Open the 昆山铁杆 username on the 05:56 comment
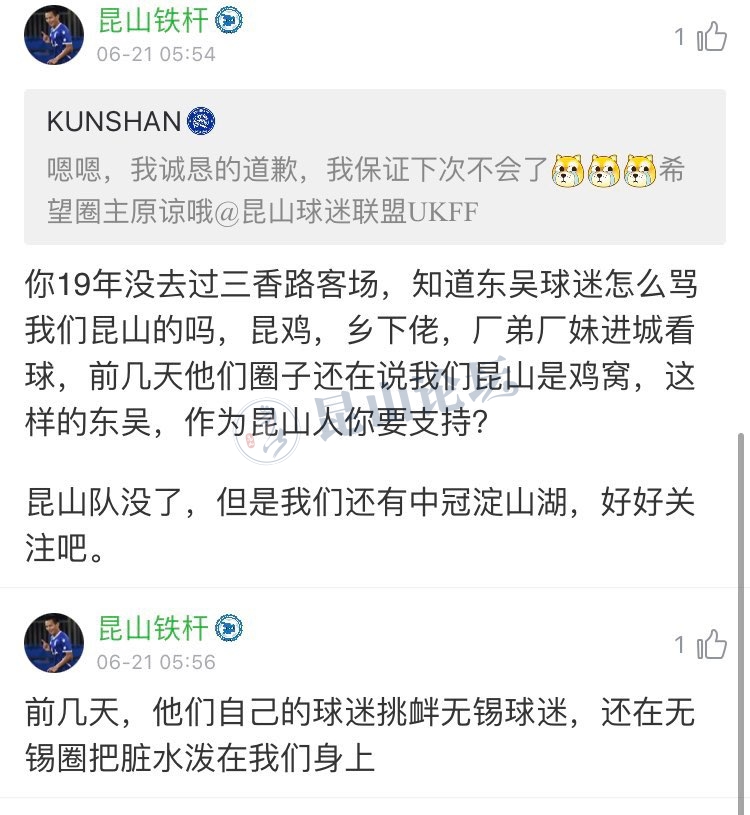The width and height of the screenshot is (750, 815). tap(152, 628)
